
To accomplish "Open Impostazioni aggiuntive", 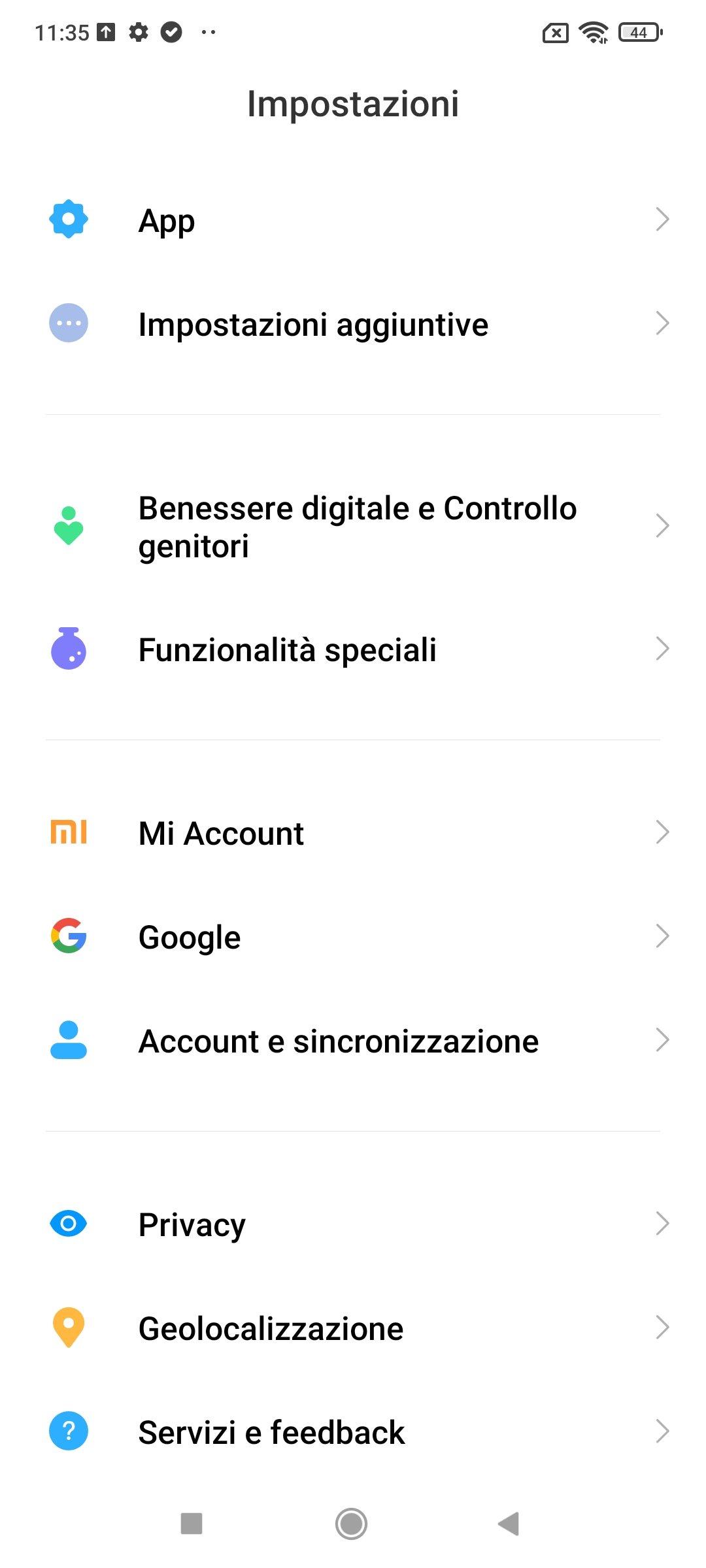I will pyautogui.click(x=353, y=323).
